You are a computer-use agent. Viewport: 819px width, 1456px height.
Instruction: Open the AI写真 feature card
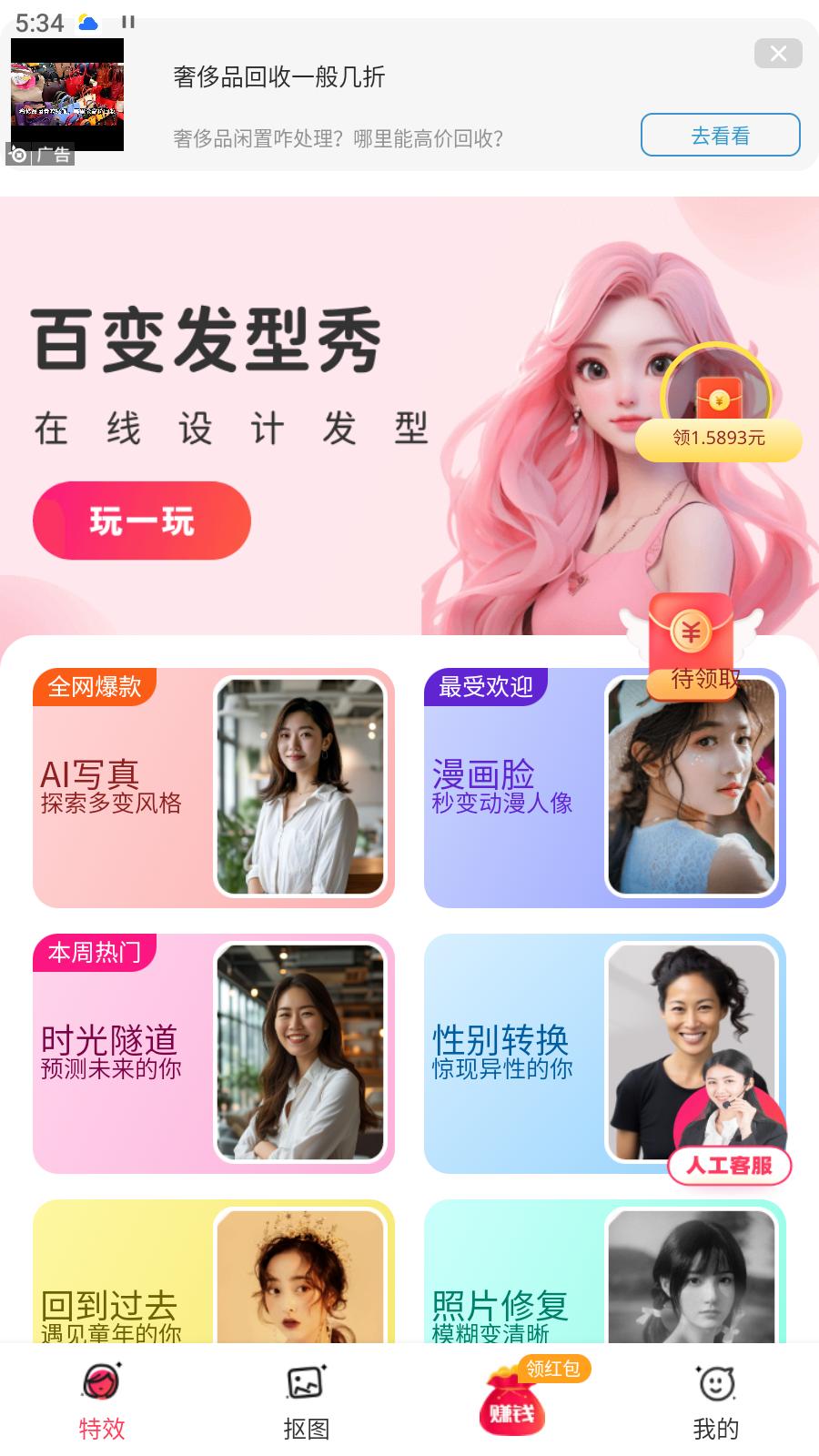(x=213, y=788)
